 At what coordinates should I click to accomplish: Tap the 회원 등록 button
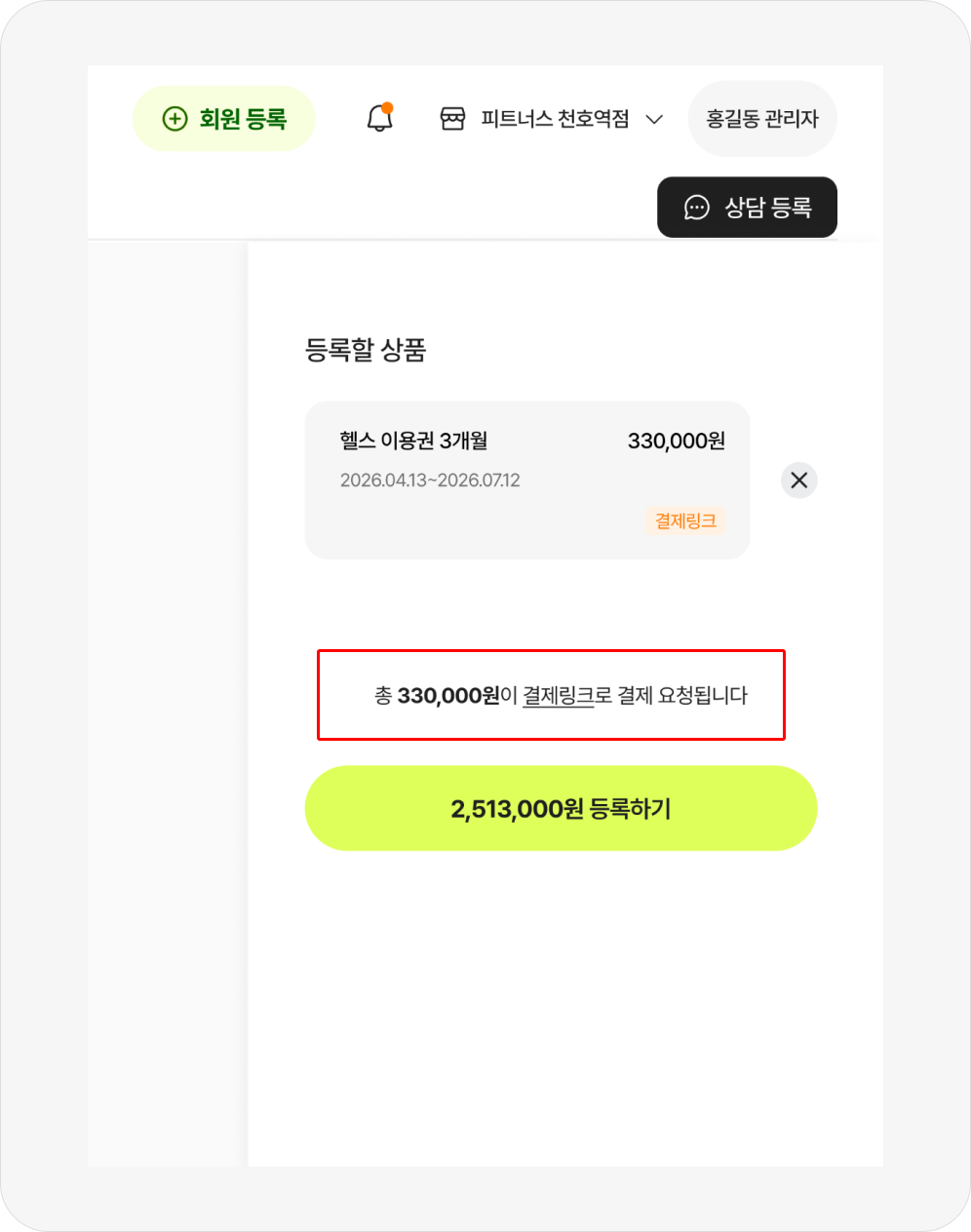(224, 119)
